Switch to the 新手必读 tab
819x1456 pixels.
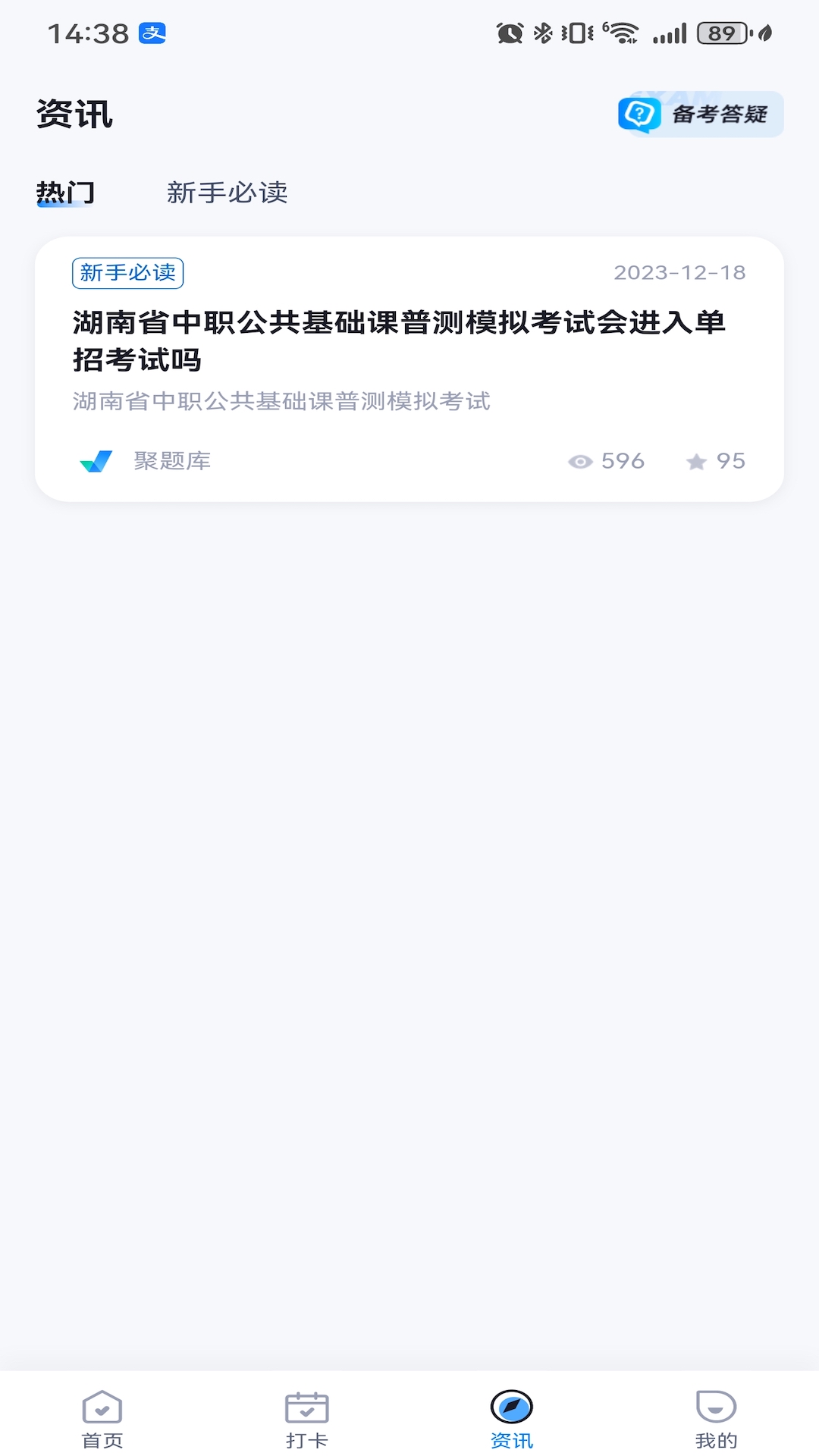coord(227,193)
